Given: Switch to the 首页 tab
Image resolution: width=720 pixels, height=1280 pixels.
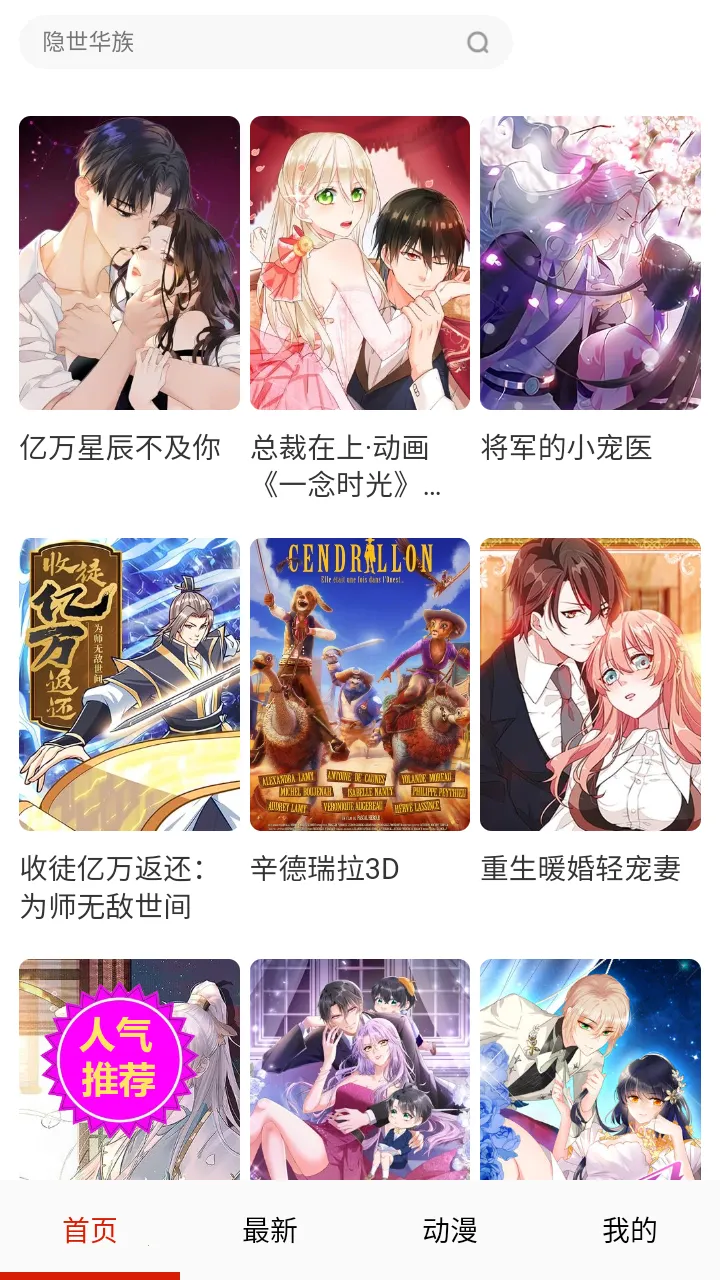Looking at the screenshot, I should pyautogui.click(x=90, y=1230).
